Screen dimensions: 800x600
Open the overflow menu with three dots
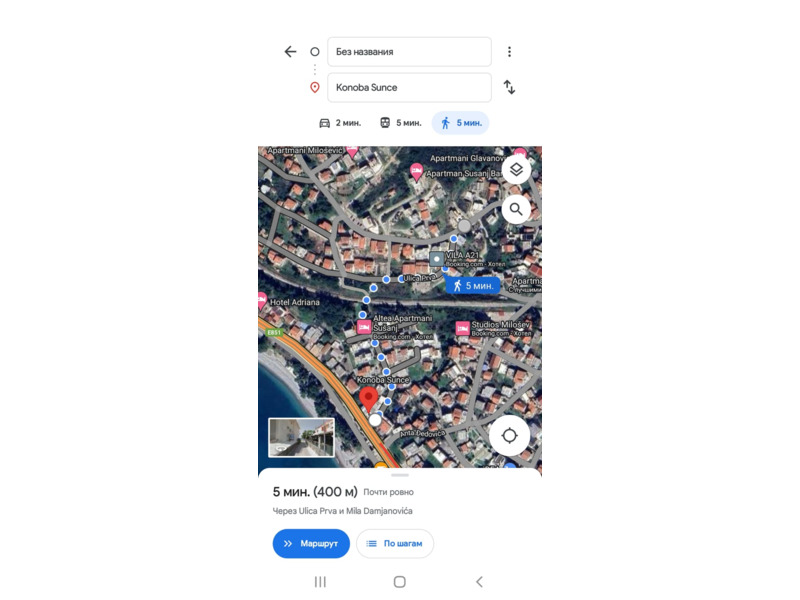point(509,52)
